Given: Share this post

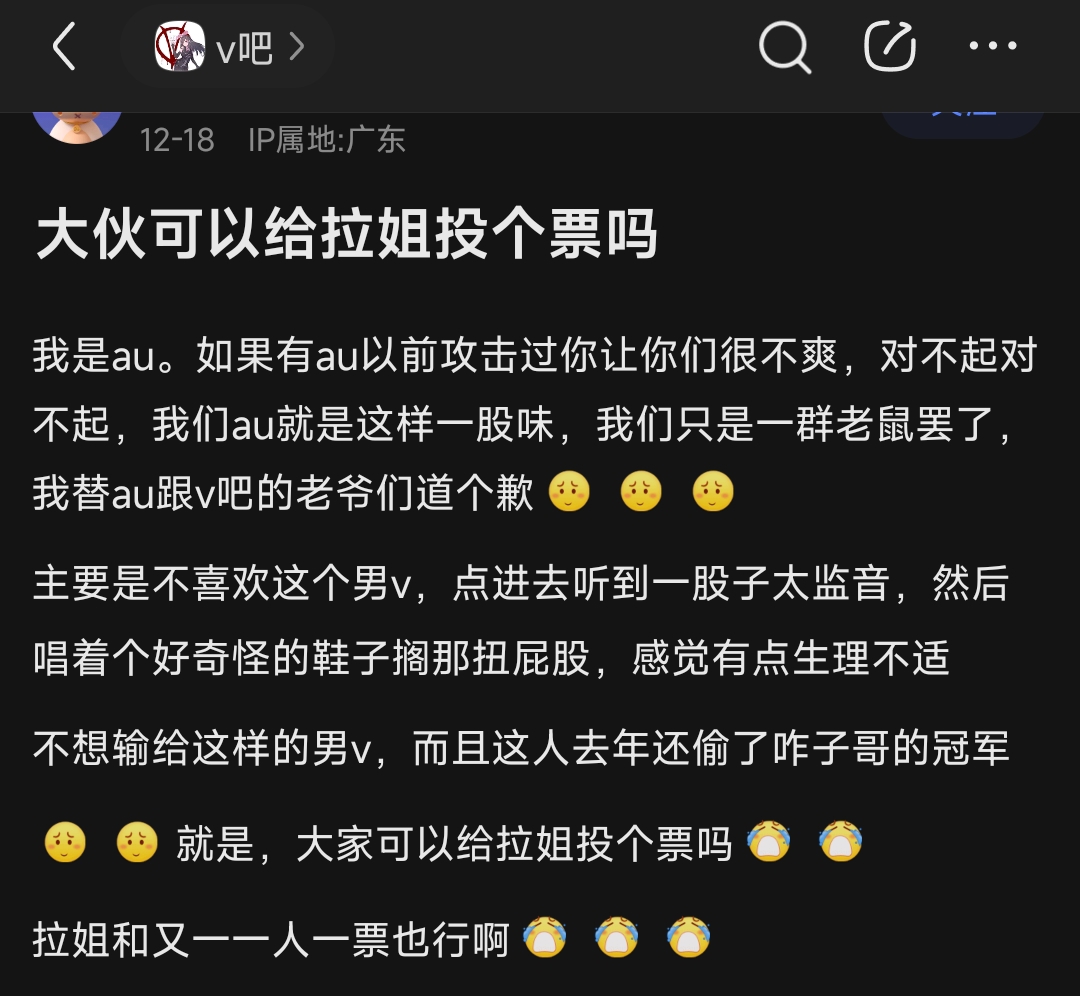Looking at the screenshot, I should pyautogui.click(x=889, y=47).
